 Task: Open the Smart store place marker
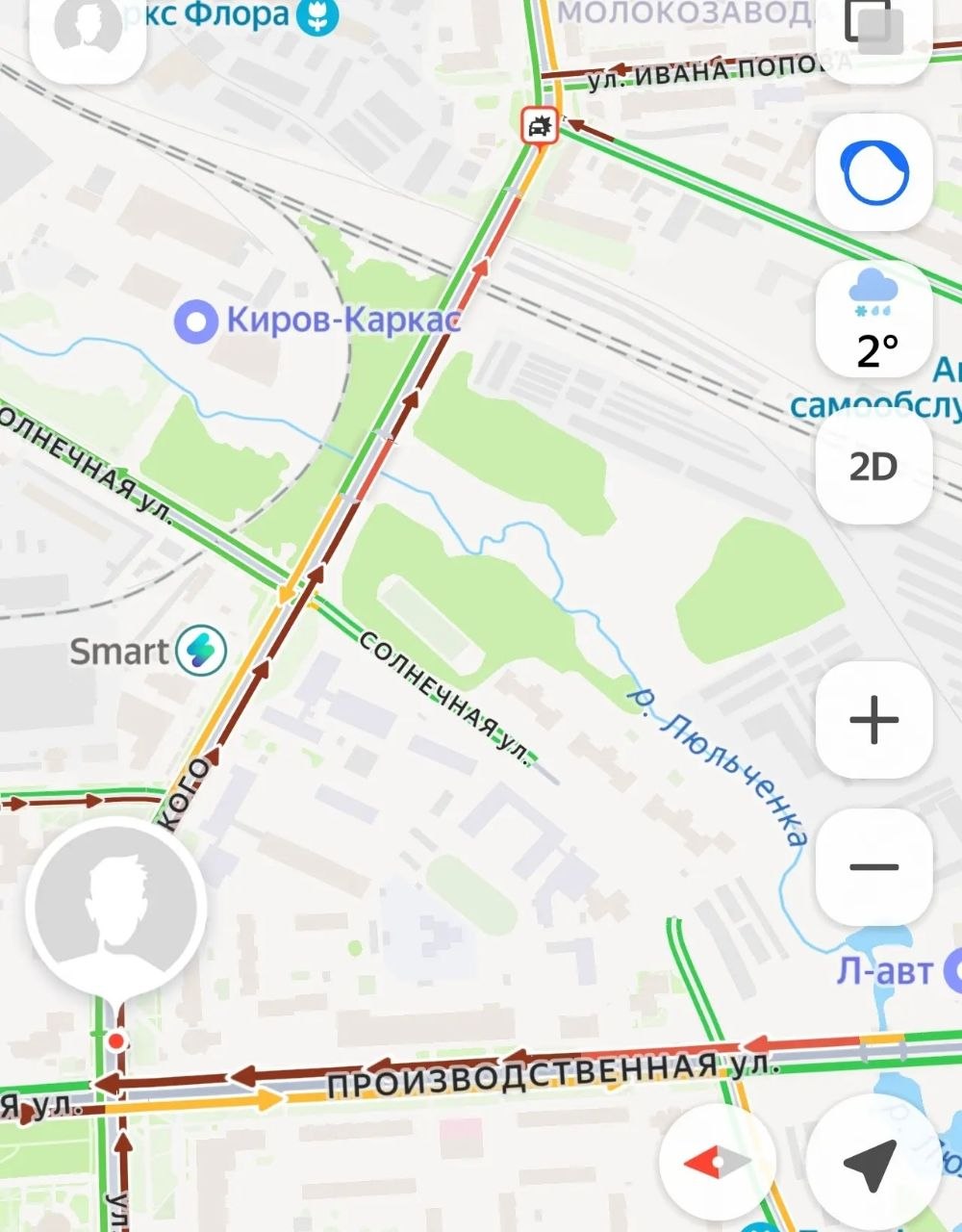[x=202, y=651]
